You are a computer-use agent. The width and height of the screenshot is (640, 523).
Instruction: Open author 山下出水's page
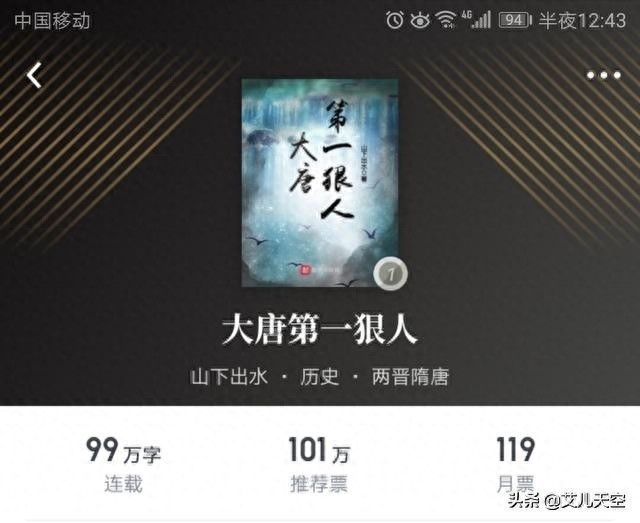(x=228, y=377)
